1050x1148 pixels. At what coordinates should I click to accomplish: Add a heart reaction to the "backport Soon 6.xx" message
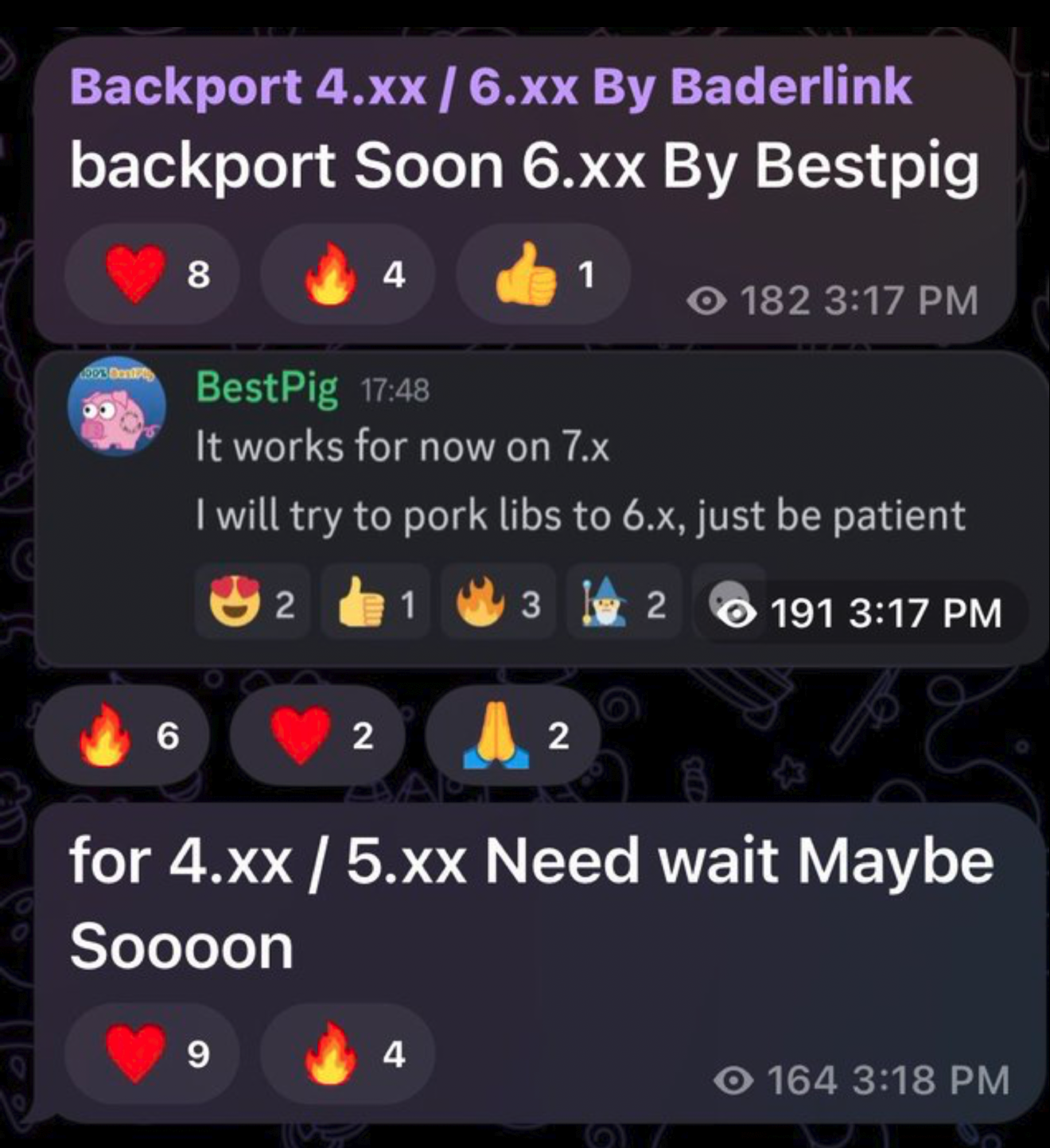[151, 274]
